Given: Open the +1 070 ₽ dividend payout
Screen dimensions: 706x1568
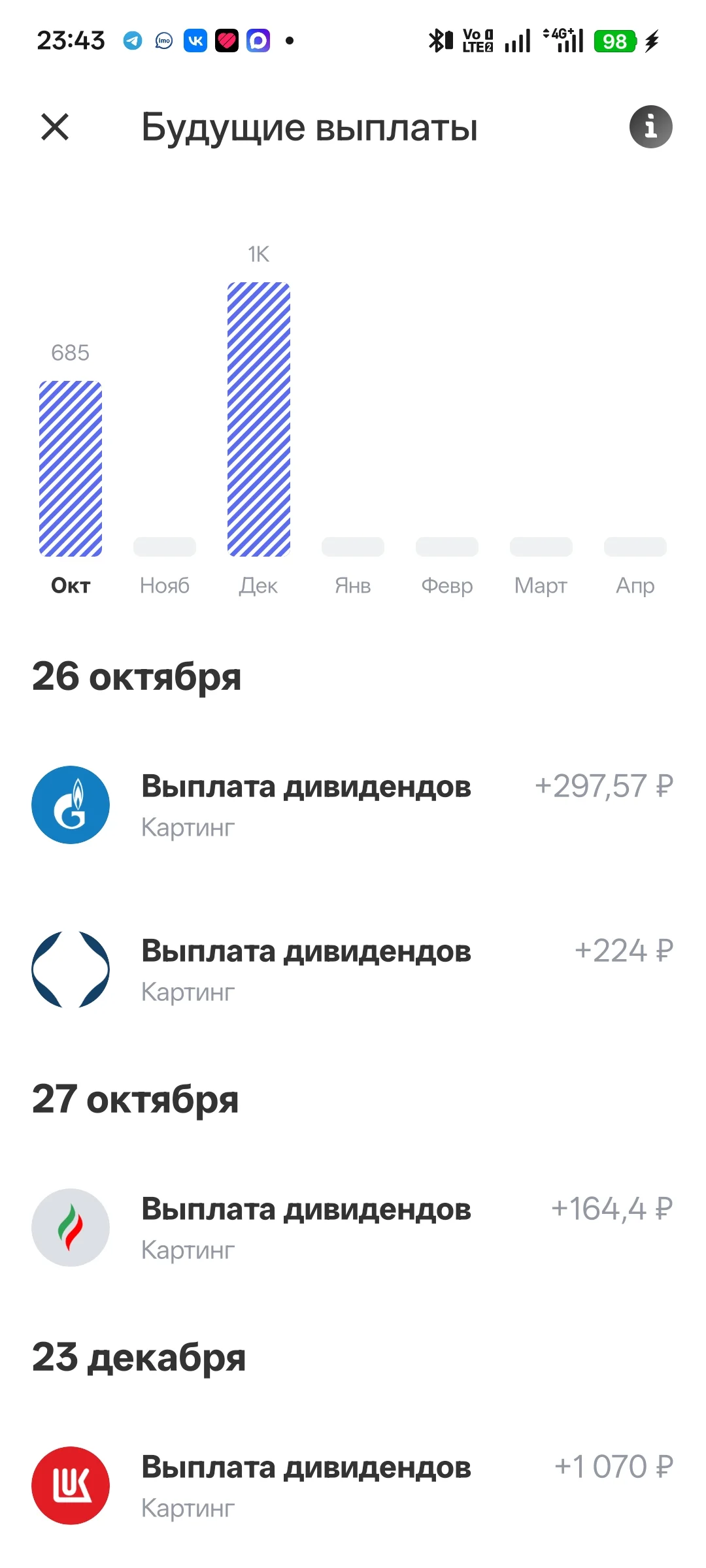Looking at the screenshot, I should (x=353, y=1486).
